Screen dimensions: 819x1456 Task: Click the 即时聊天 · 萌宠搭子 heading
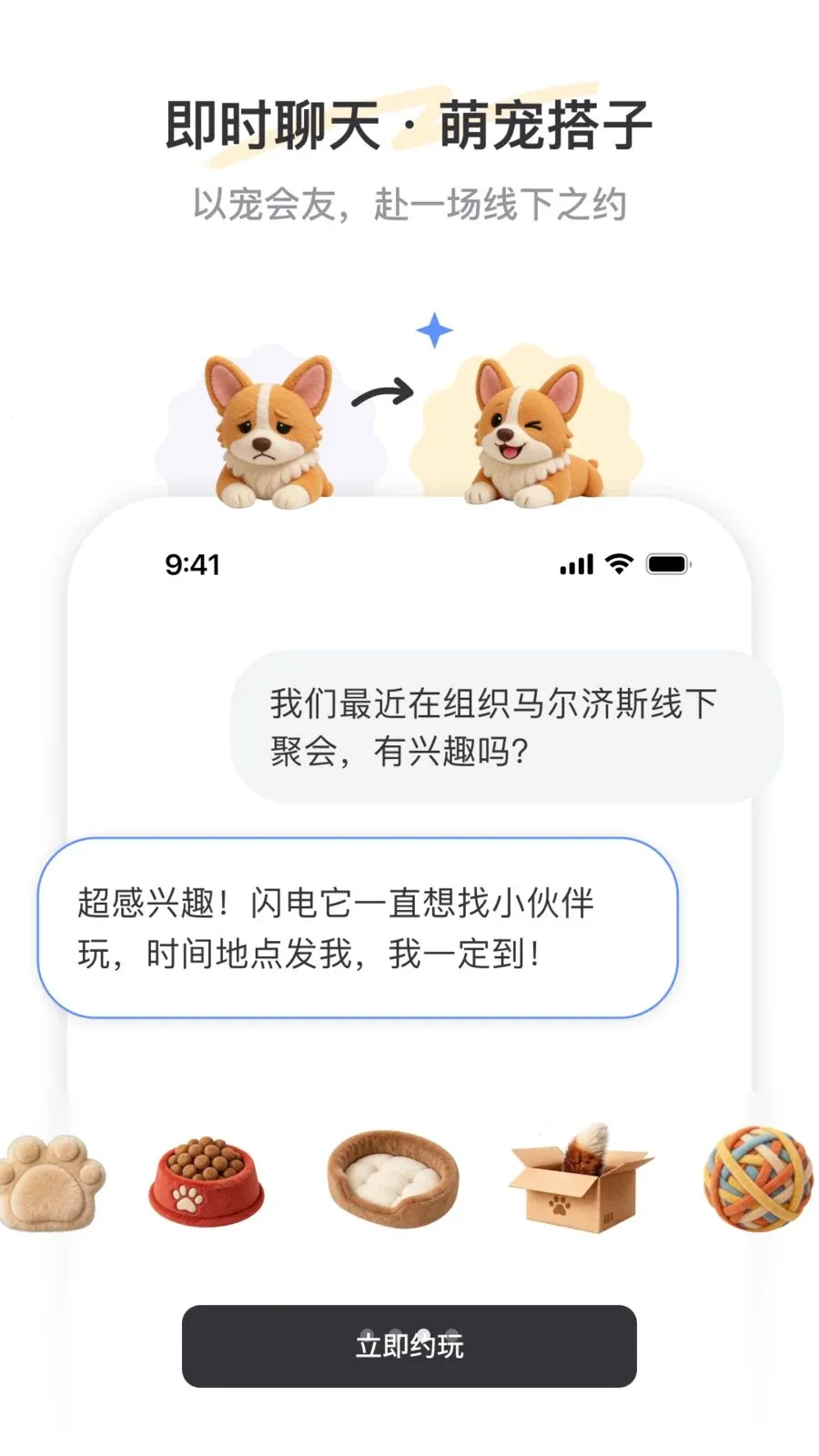click(409, 125)
